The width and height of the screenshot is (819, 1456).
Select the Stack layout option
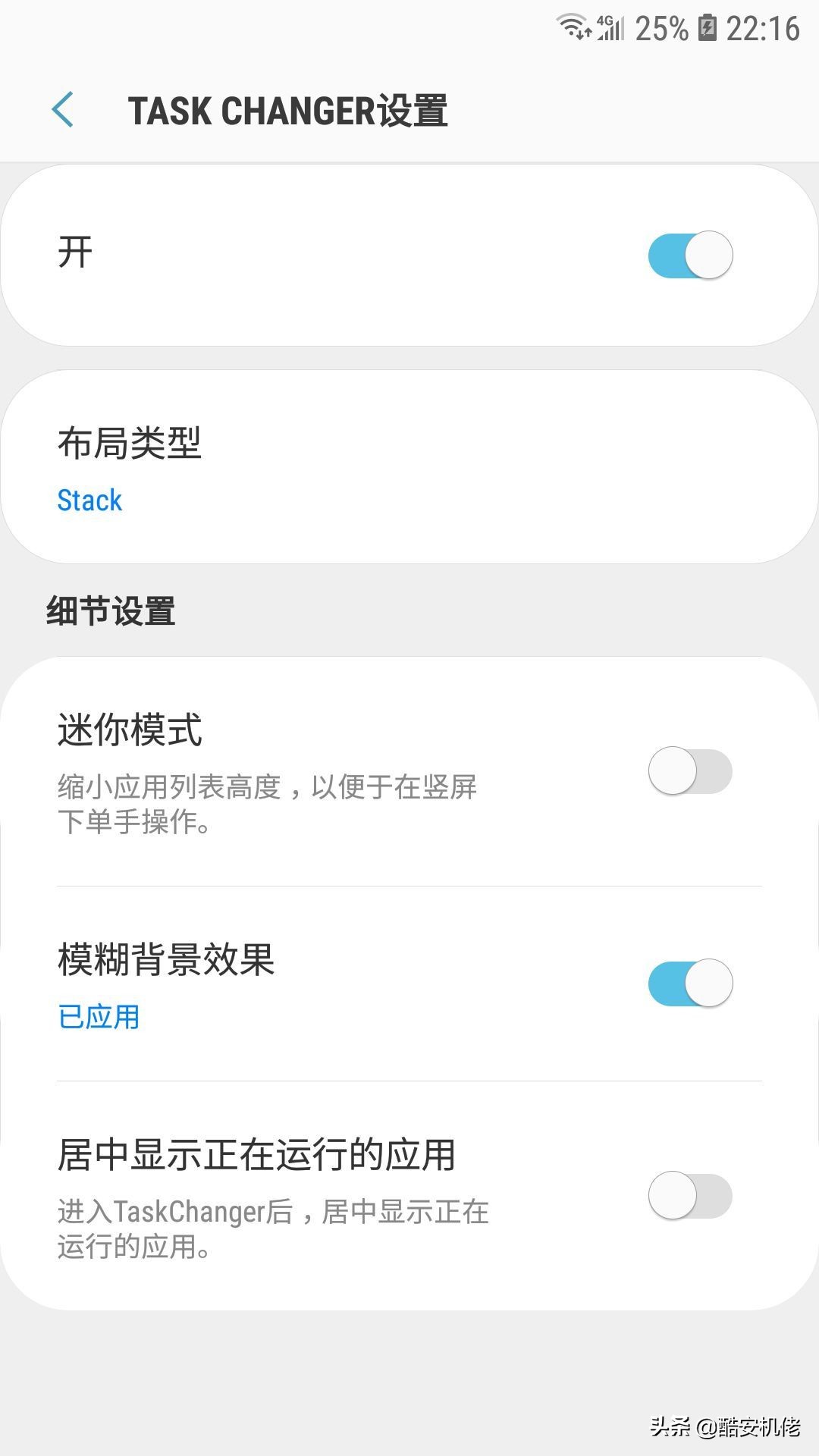tap(89, 500)
